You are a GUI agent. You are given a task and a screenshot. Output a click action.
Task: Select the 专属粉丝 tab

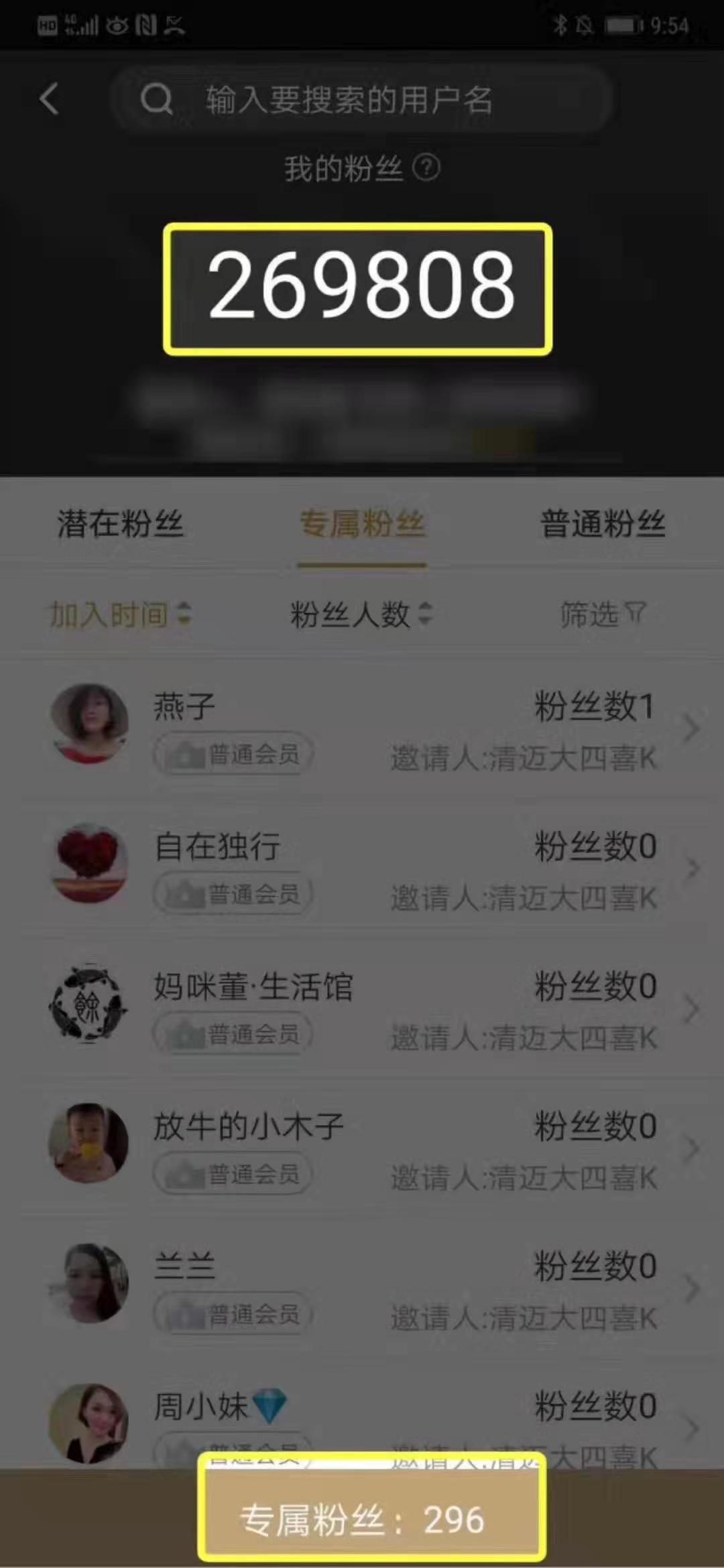coord(362,524)
